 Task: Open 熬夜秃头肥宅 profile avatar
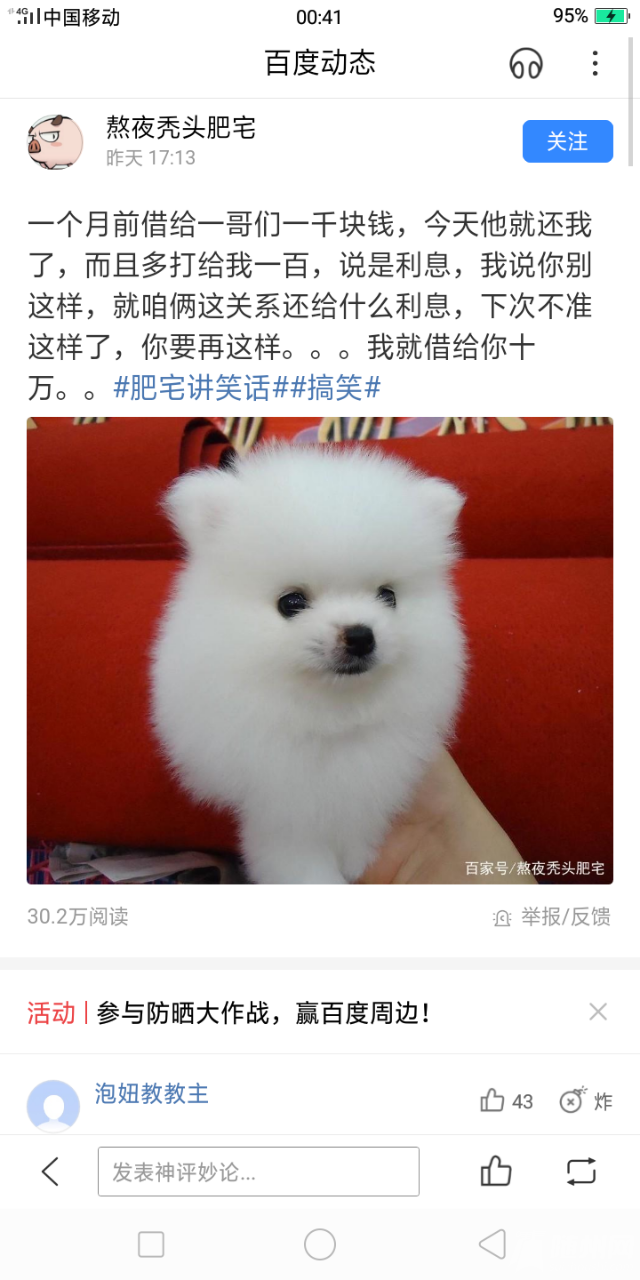55,141
